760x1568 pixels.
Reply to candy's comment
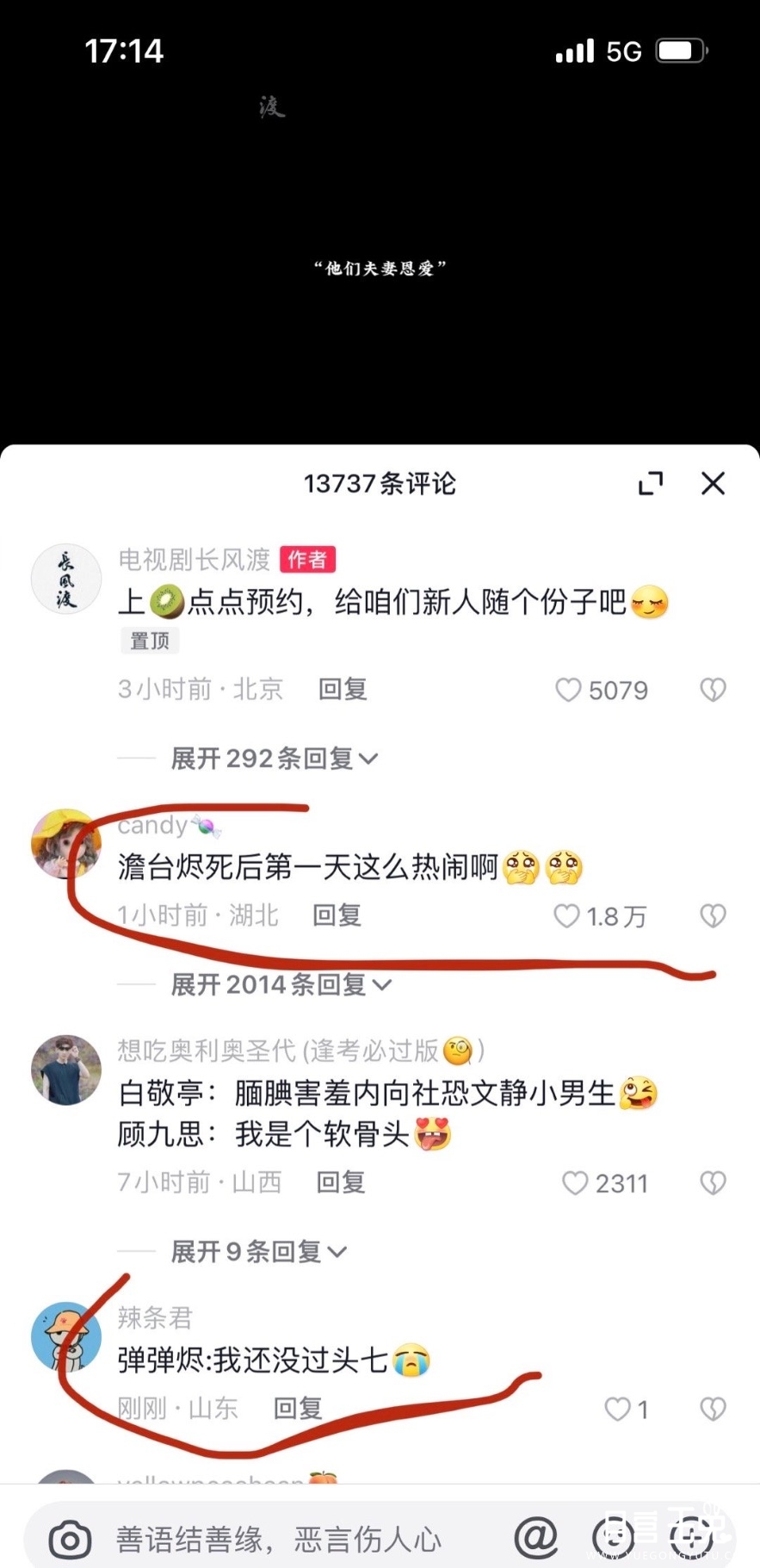[337, 915]
